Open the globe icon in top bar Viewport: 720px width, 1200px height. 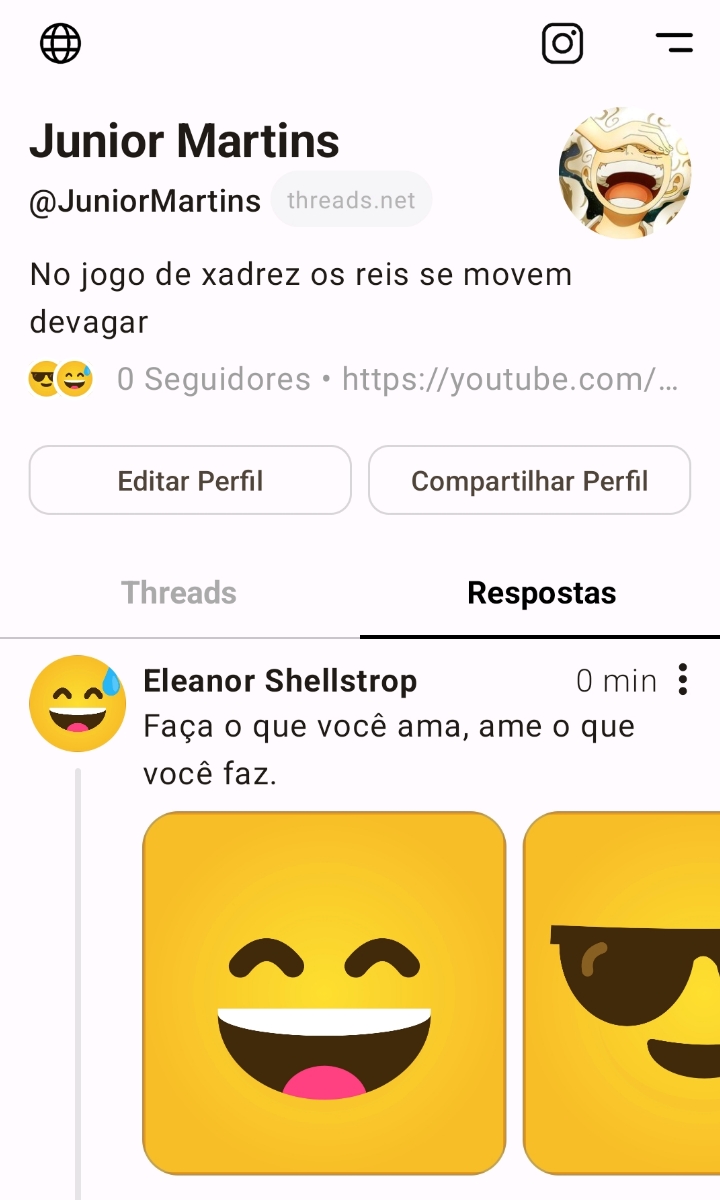60,43
